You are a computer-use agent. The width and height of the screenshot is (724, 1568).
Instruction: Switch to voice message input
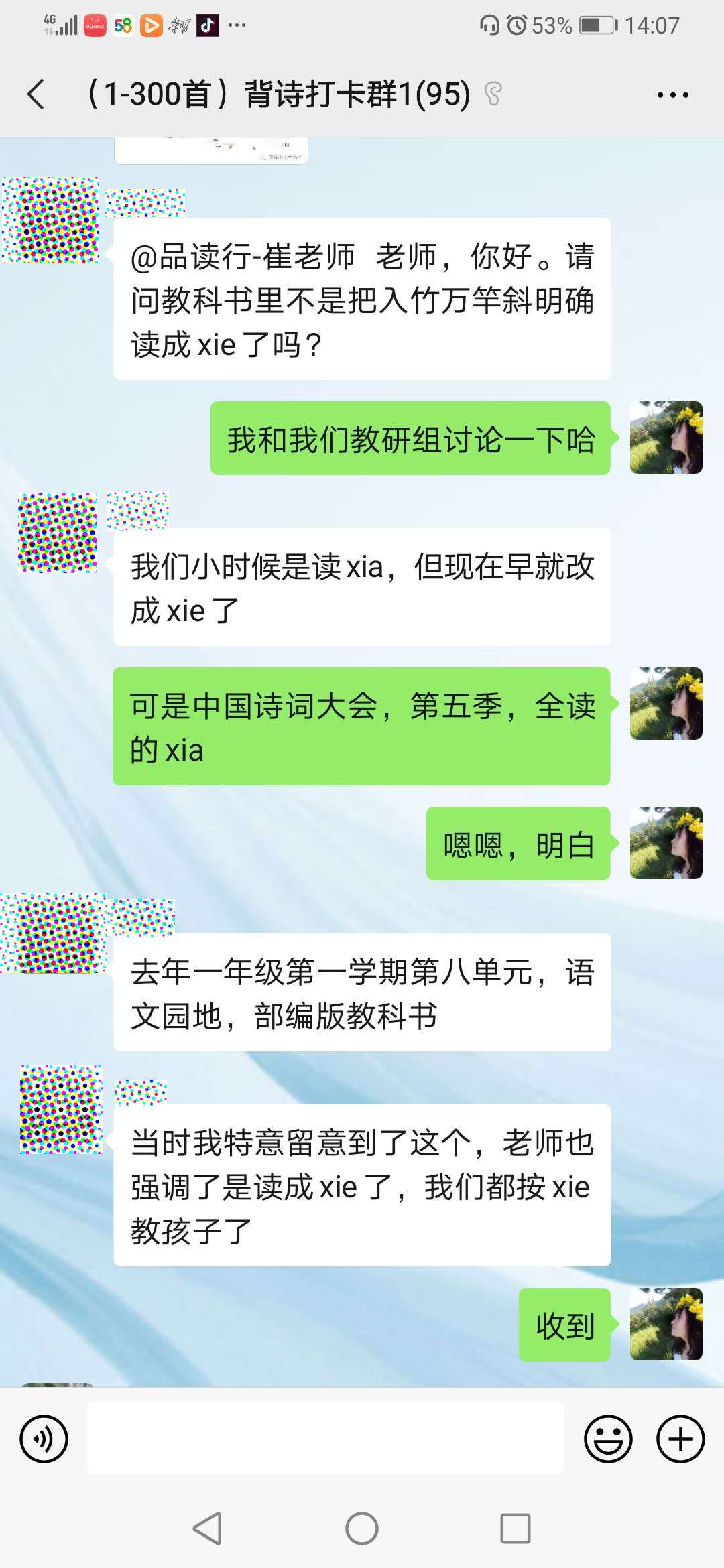pos(44,1439)
